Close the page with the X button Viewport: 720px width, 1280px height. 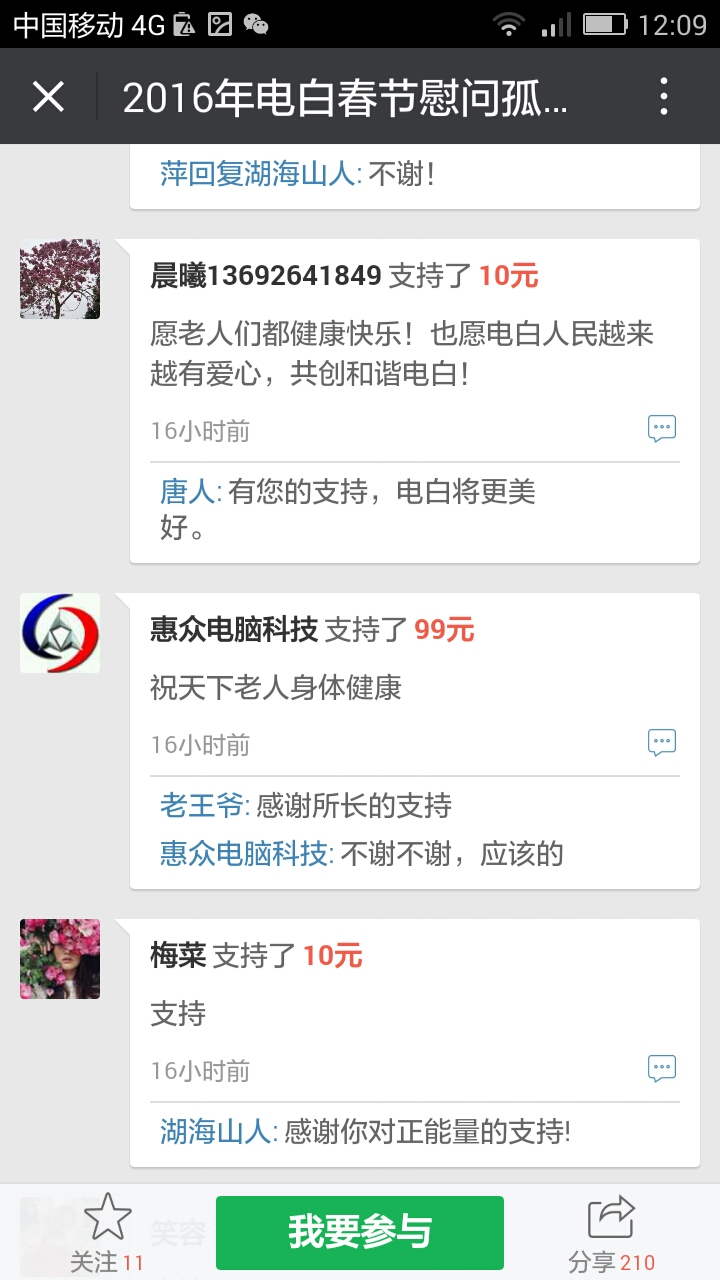(x=48, y=97)
